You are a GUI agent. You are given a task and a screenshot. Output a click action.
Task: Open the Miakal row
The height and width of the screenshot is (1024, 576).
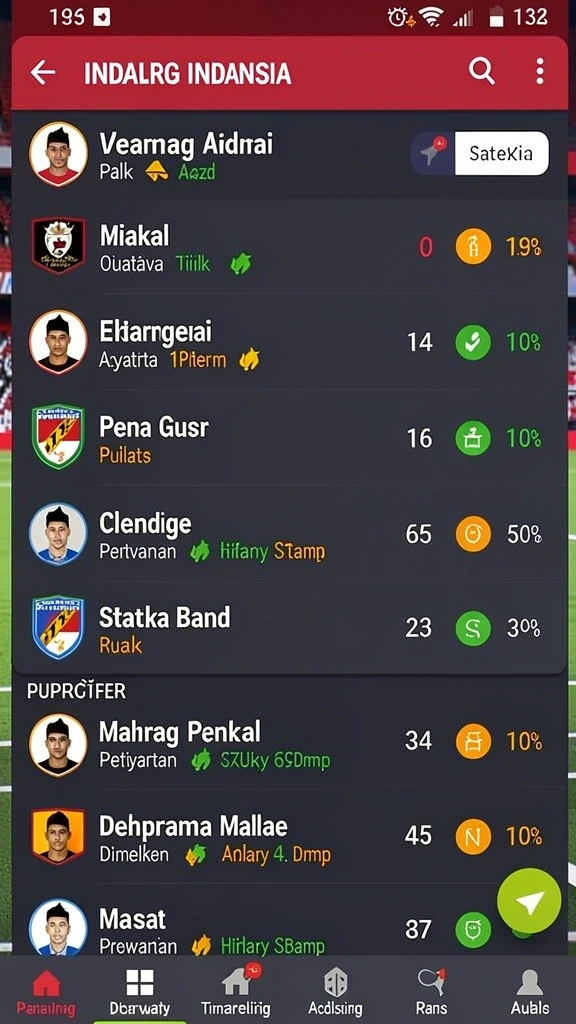289,247
